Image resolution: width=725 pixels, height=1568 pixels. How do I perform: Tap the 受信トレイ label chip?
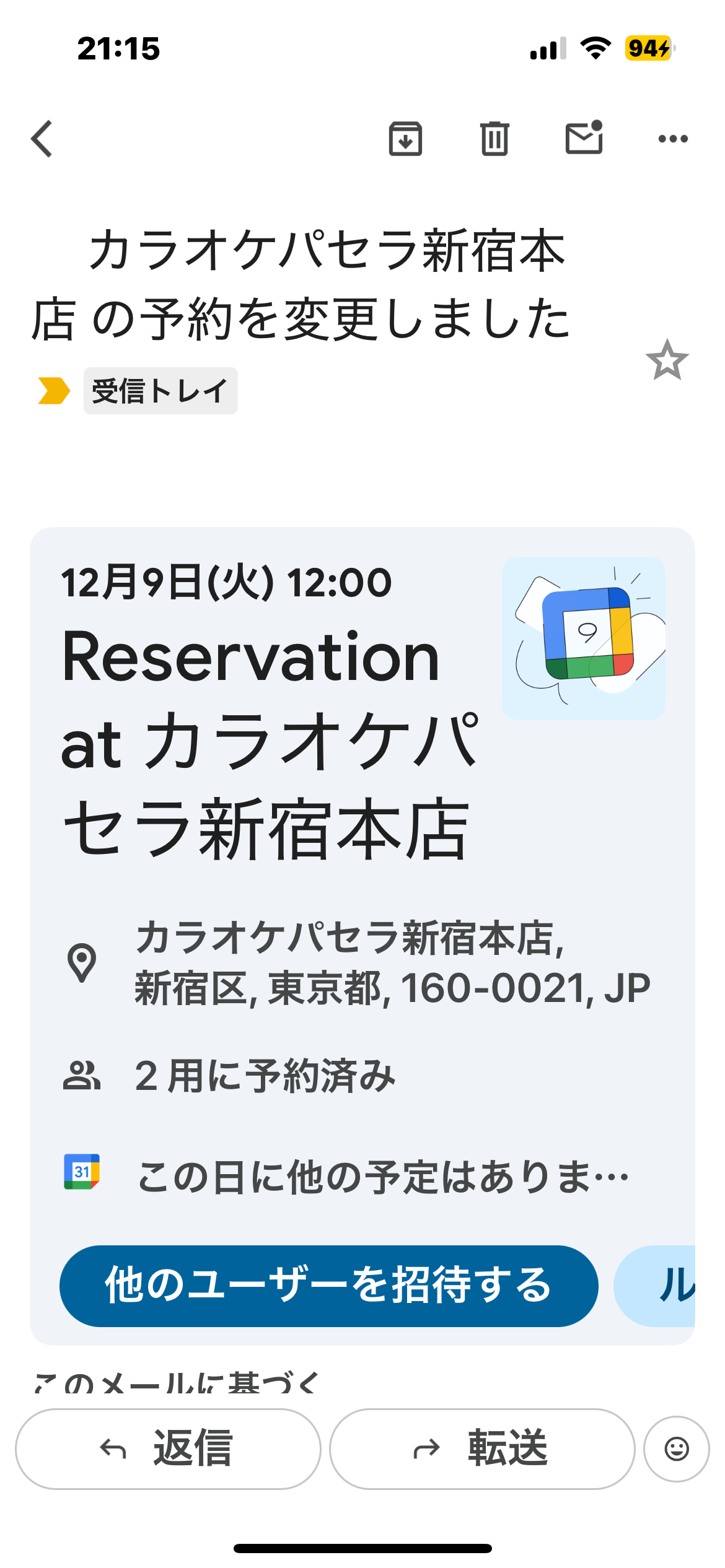(x=160, y=391)
